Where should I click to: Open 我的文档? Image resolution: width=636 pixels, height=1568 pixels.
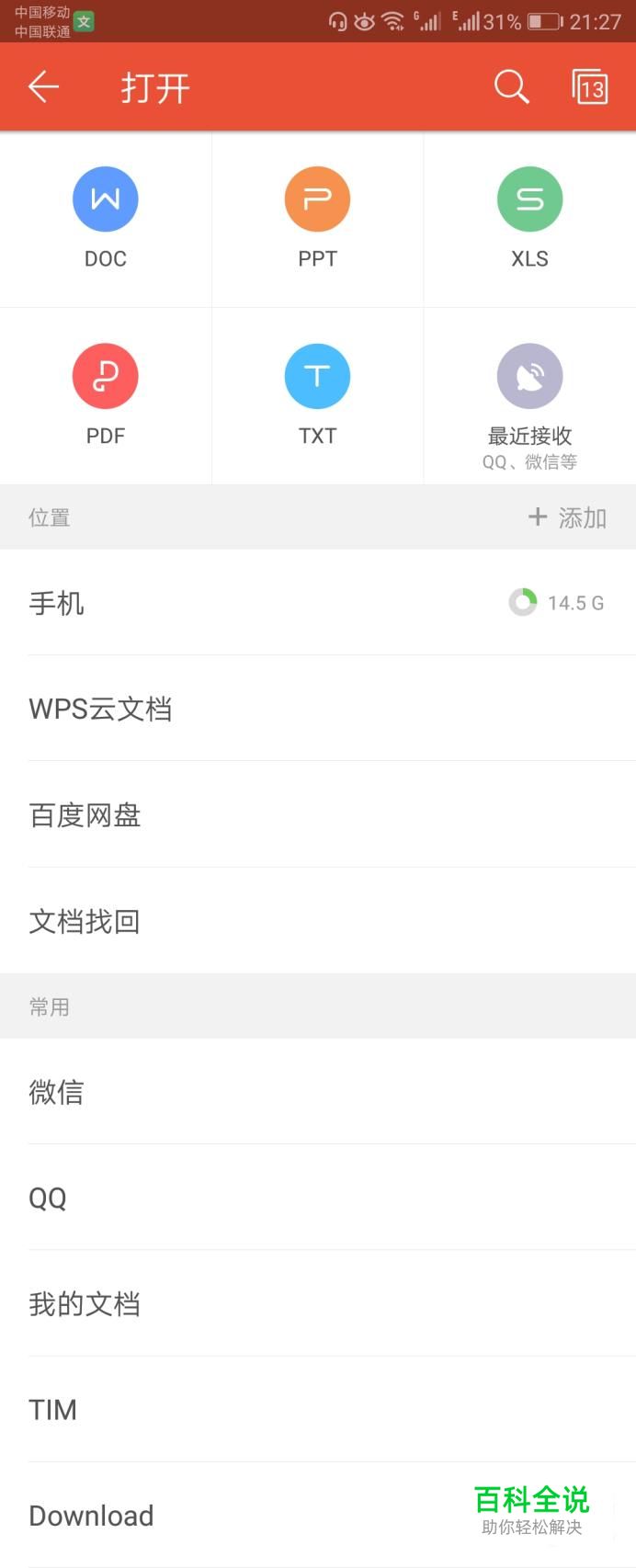point(317,1303)
